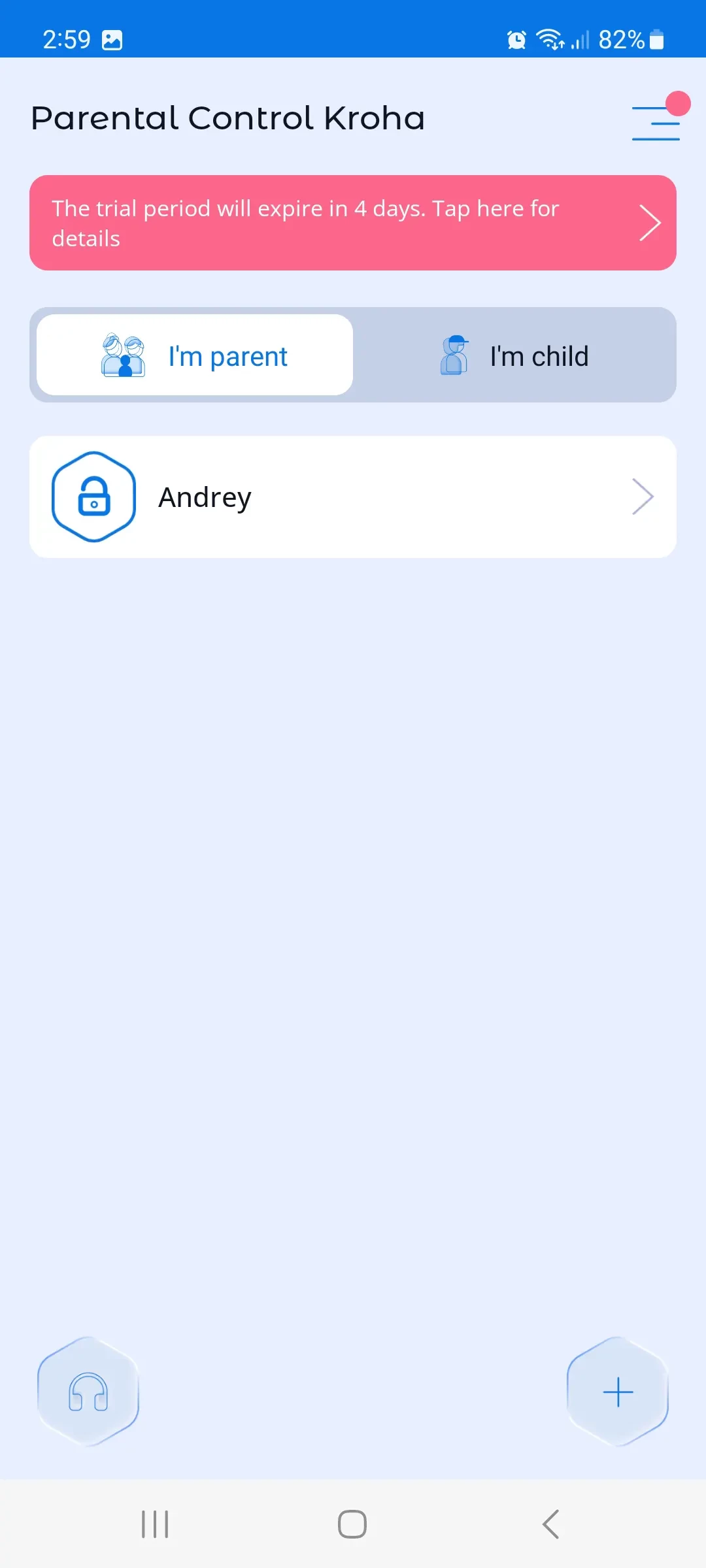Screen dimensions: 706x1568
Task: Go back using system navigation
Action: click(550, 1524)
